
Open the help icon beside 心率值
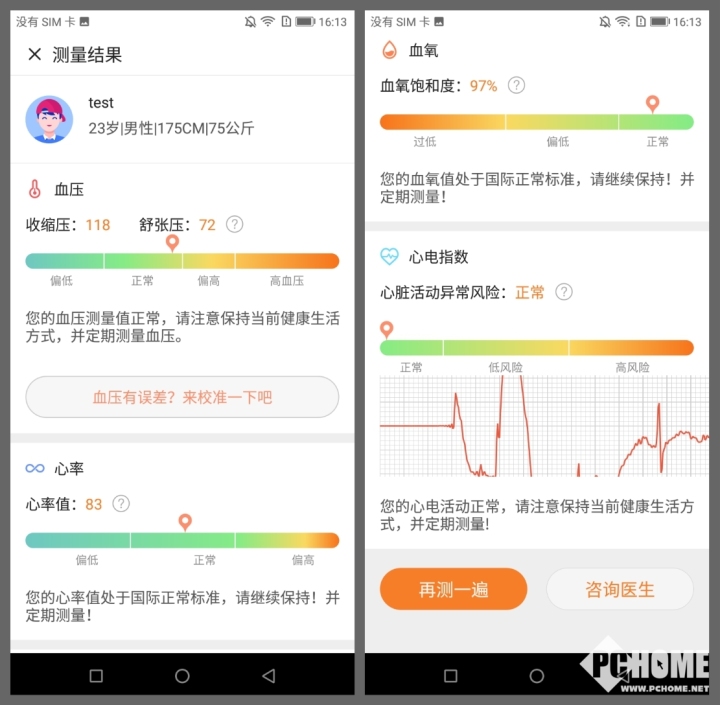pos(121,504)
